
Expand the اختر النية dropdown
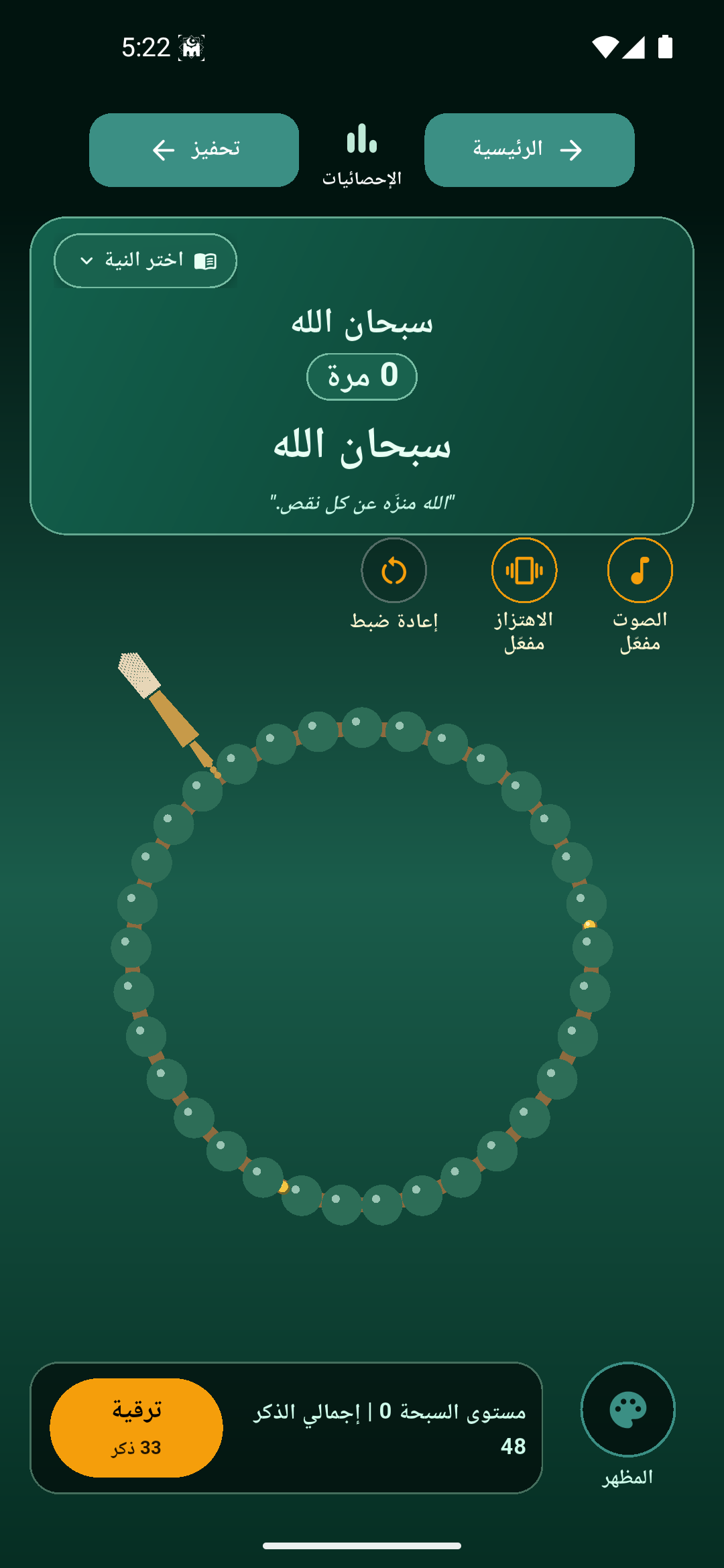145,261
